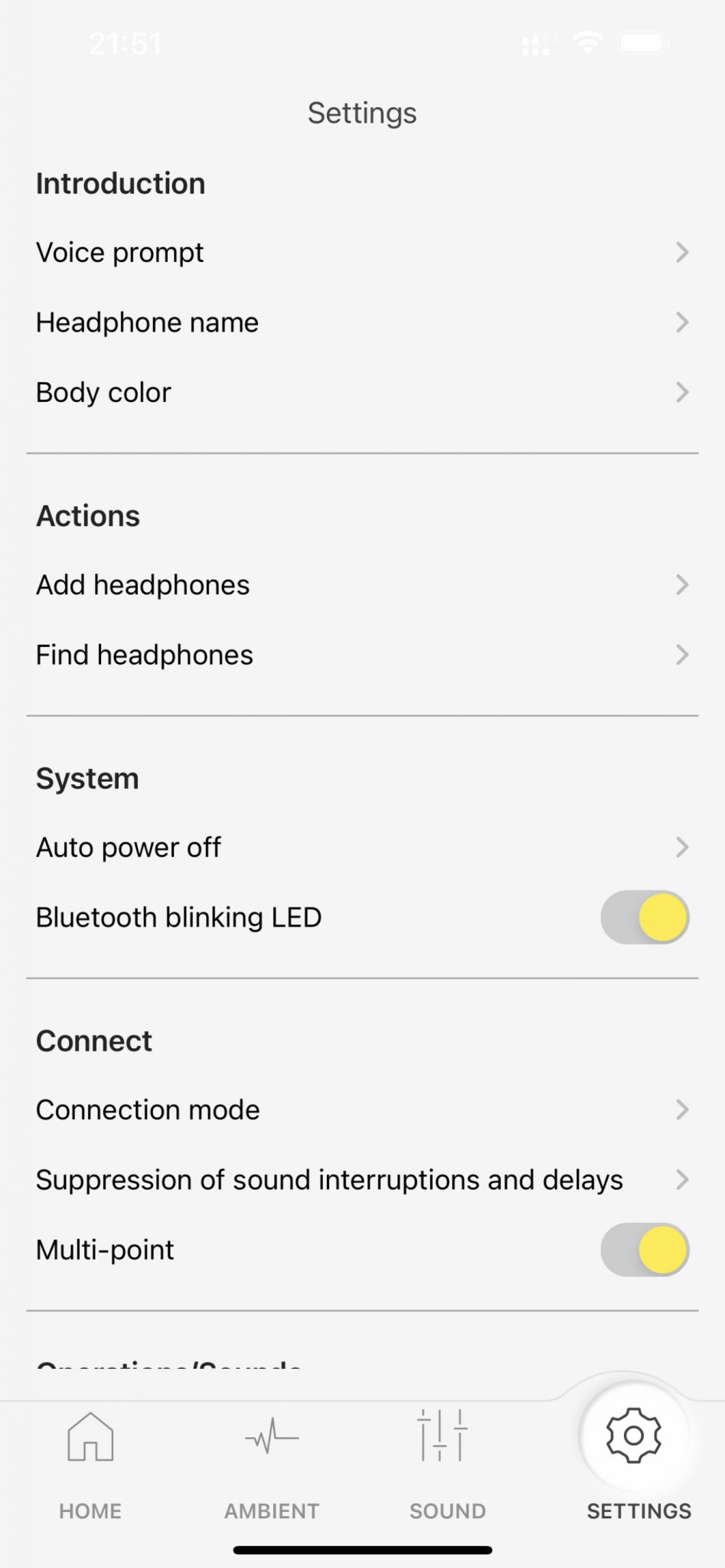This screenshot has height=1568, width=725.
Task: Toggle Bluetooth blinking LED switch
Action: [x=645, y=917]
